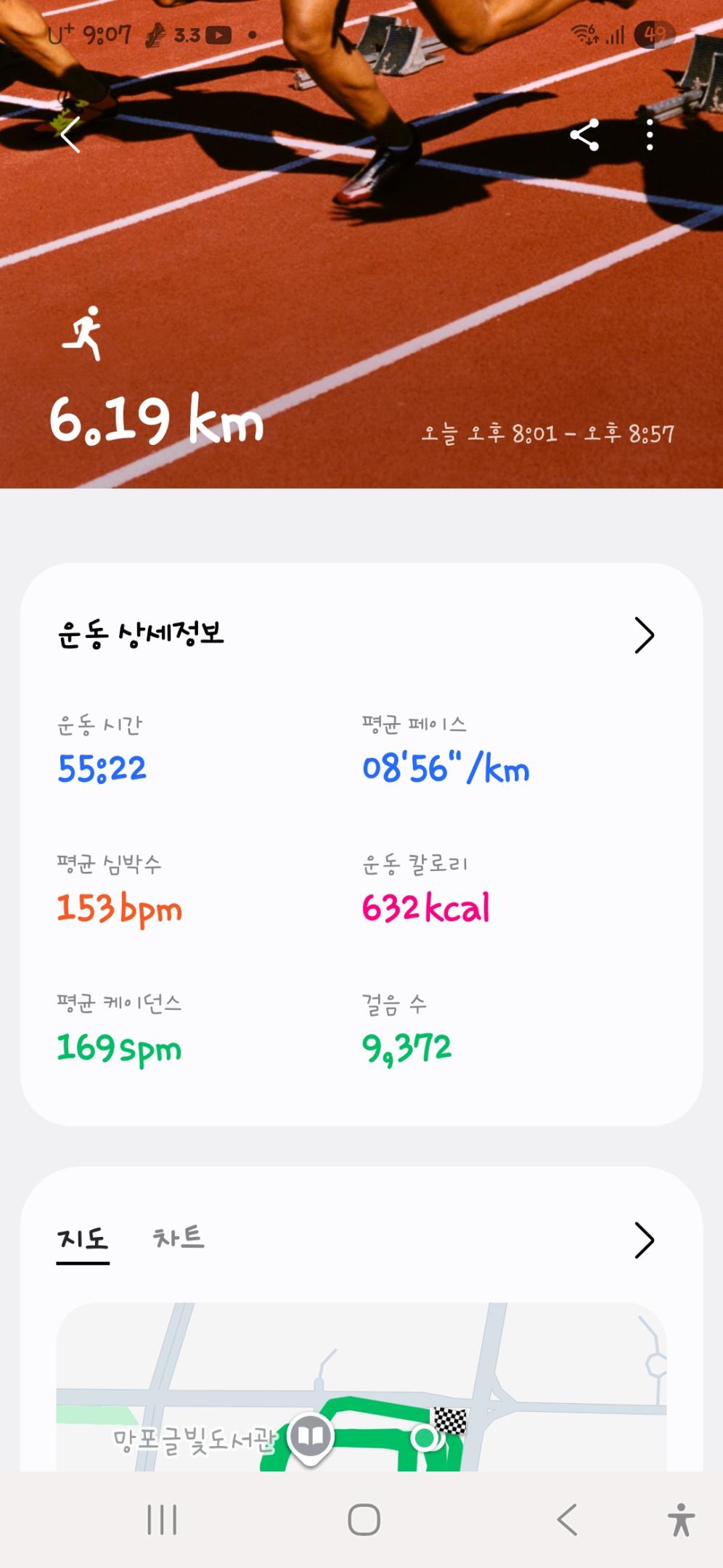Tap the system back button
Screen dimensions: 723x1568
[567, 1519]
